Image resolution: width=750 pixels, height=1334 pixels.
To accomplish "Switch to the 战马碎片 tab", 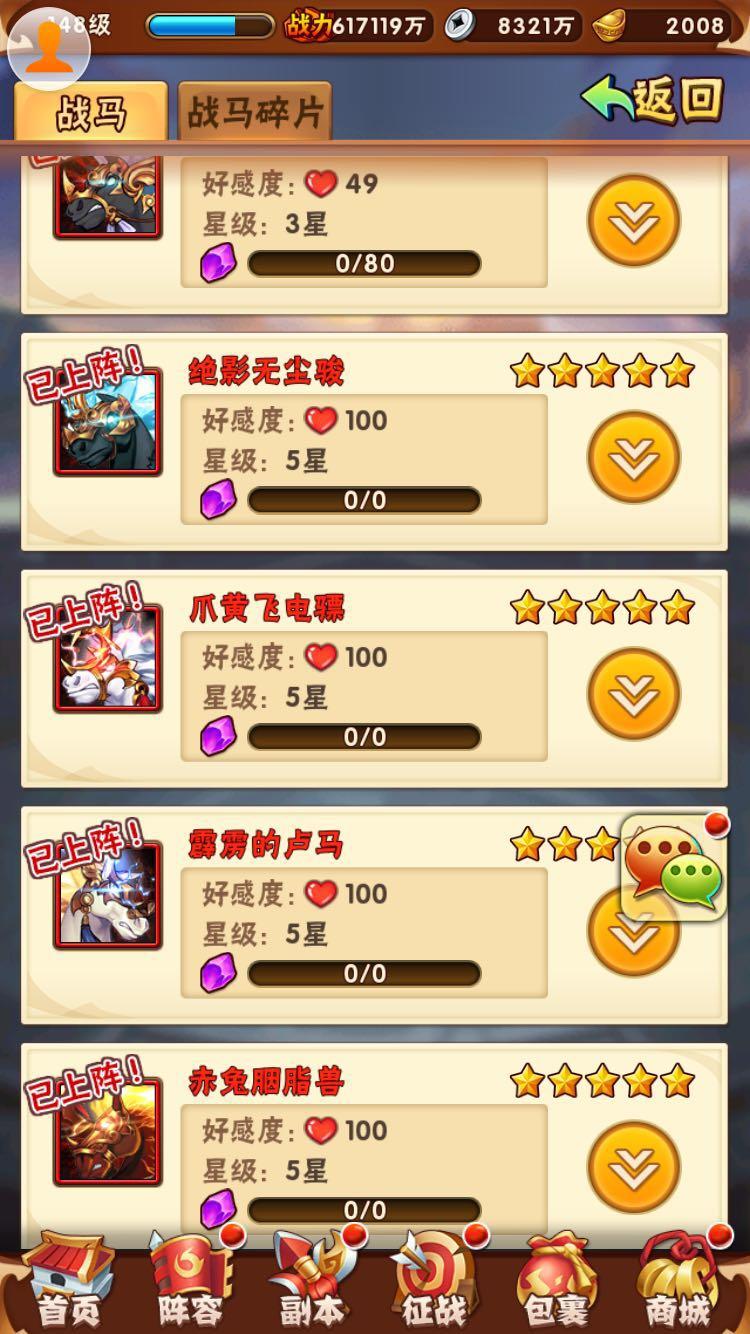I will coord(254,112).
